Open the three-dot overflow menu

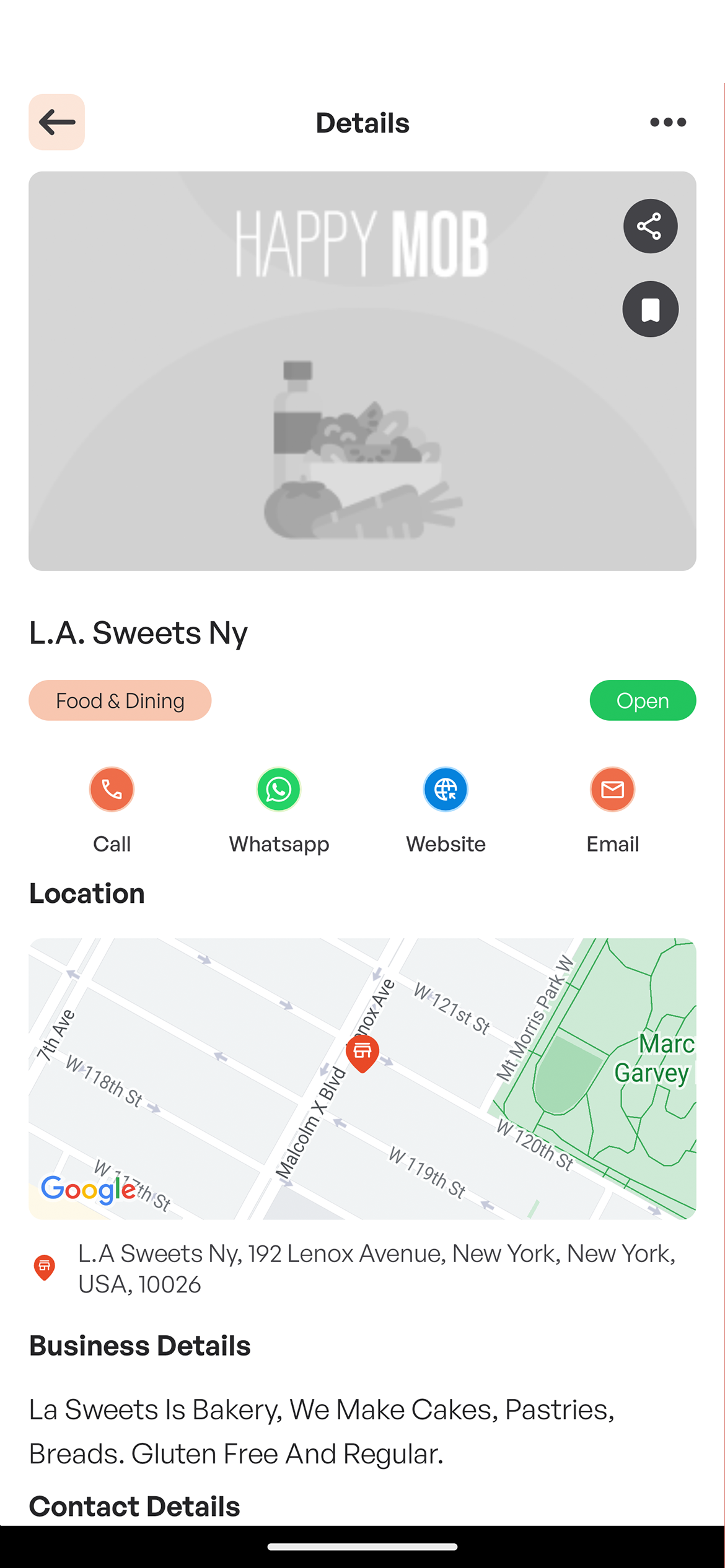667,122
